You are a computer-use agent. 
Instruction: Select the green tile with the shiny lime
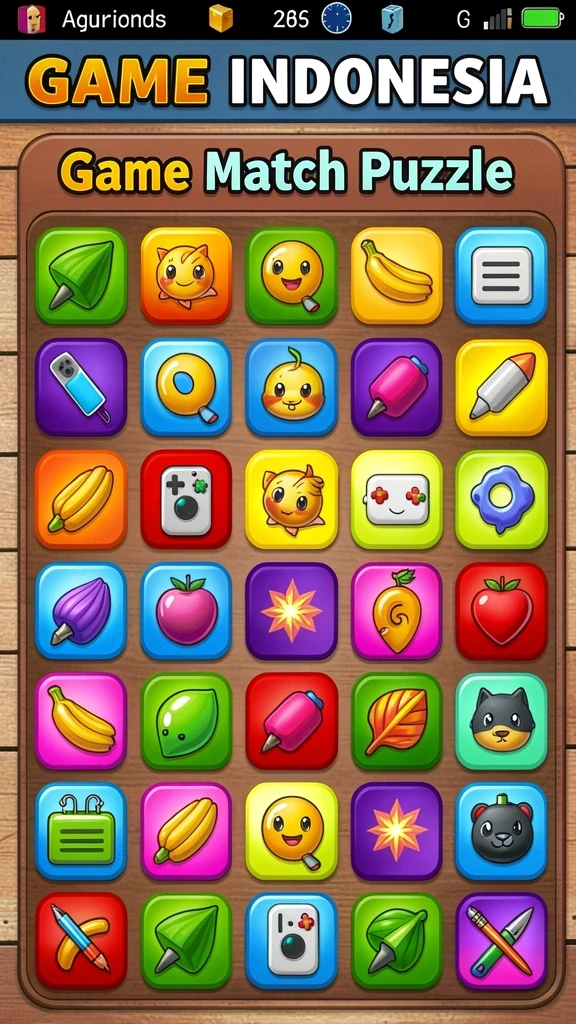pyautogui.click(x=186, y=721)
